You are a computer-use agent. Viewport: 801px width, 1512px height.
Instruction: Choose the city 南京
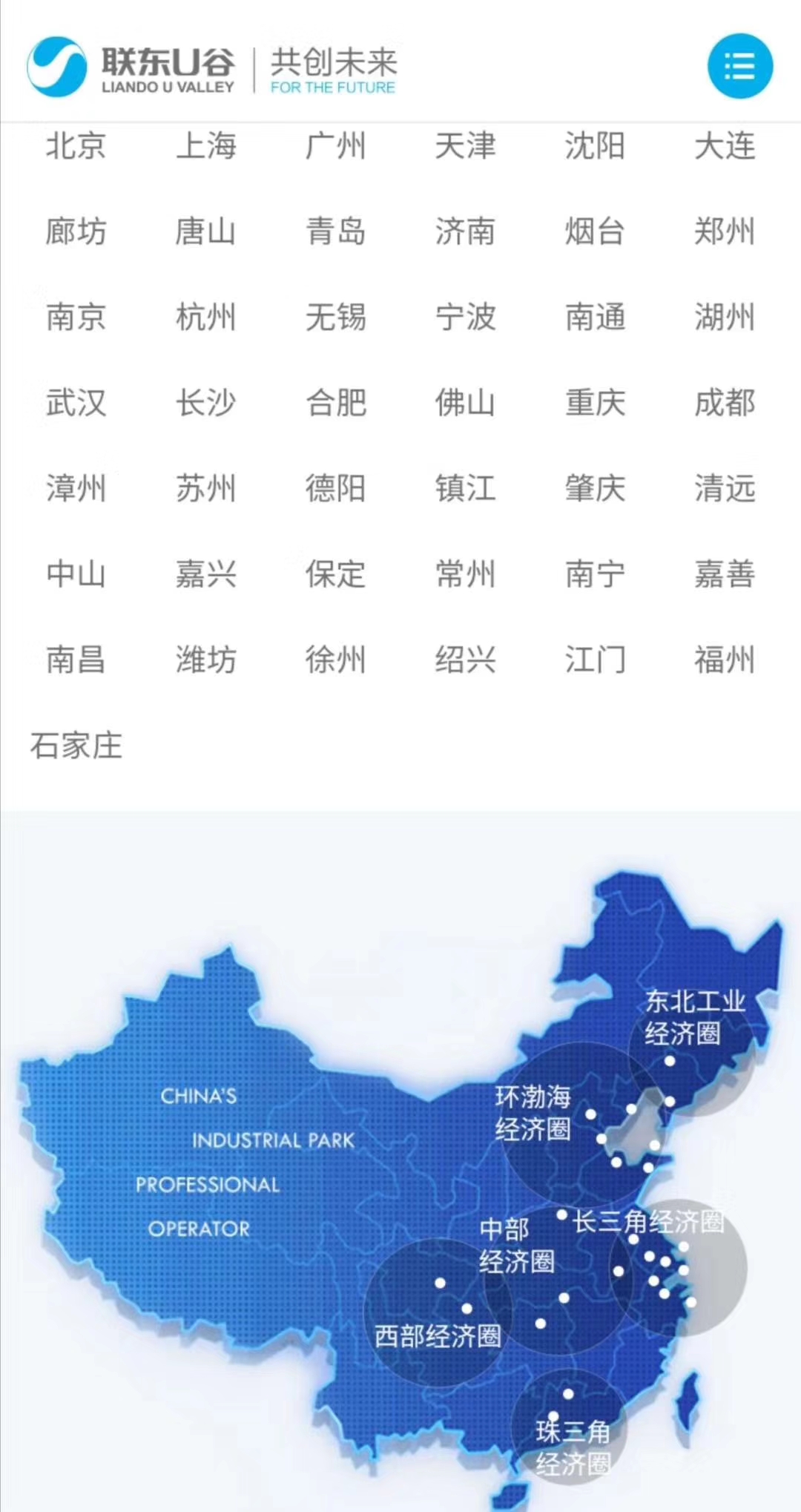[76, 317]
